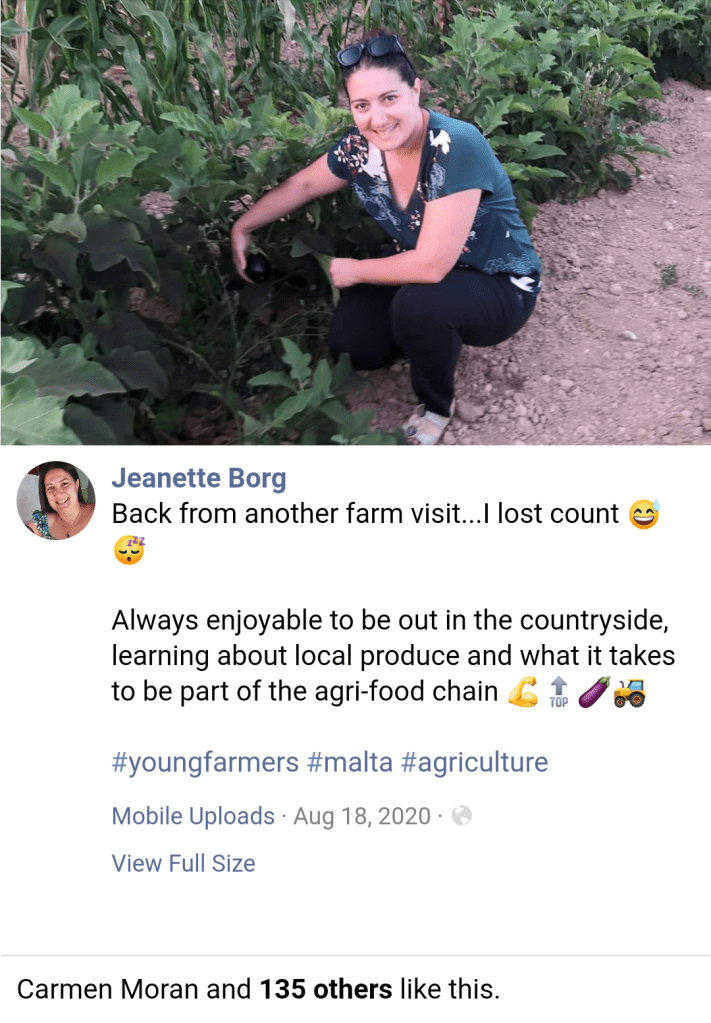Tap Jeanette Borg's profile picture
Screen dimensions: 711x1023
click(x=56, y=501)
